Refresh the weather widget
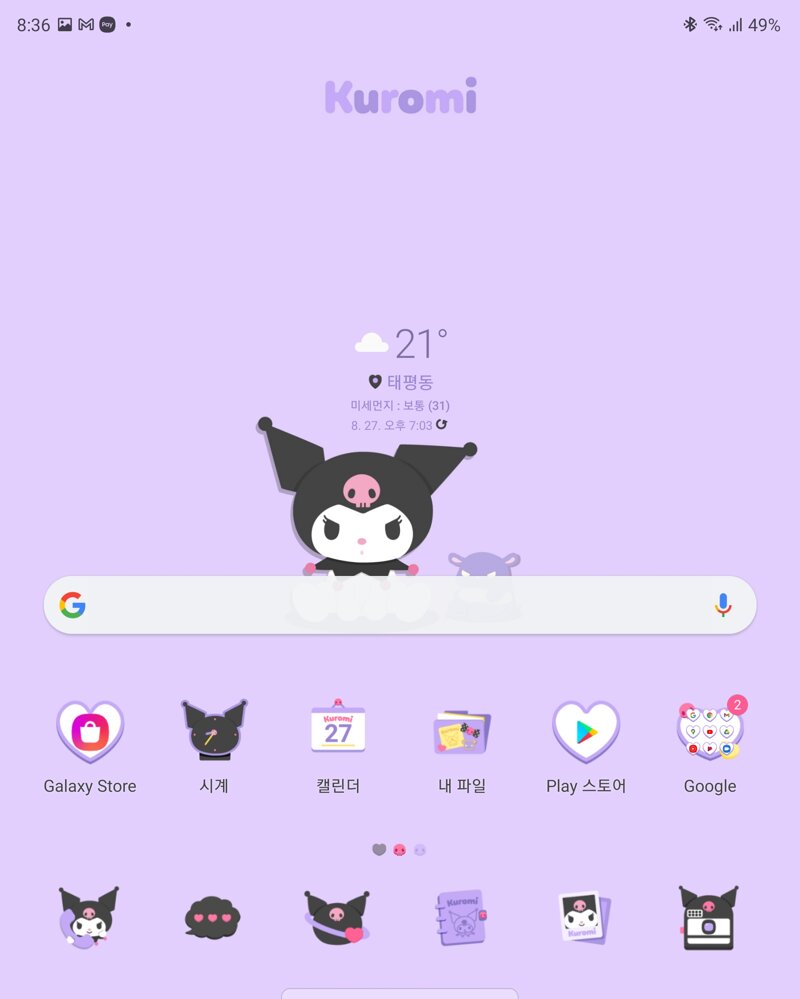Screen dimensions: 800x999 pos(442,425)
